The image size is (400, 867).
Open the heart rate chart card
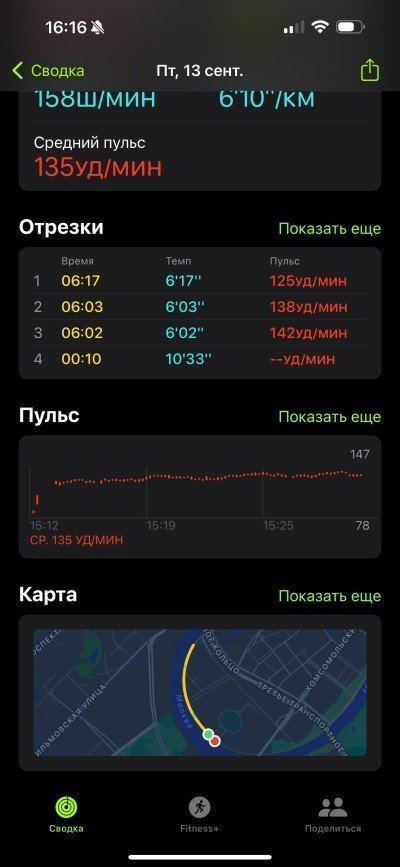coord(200,497)
